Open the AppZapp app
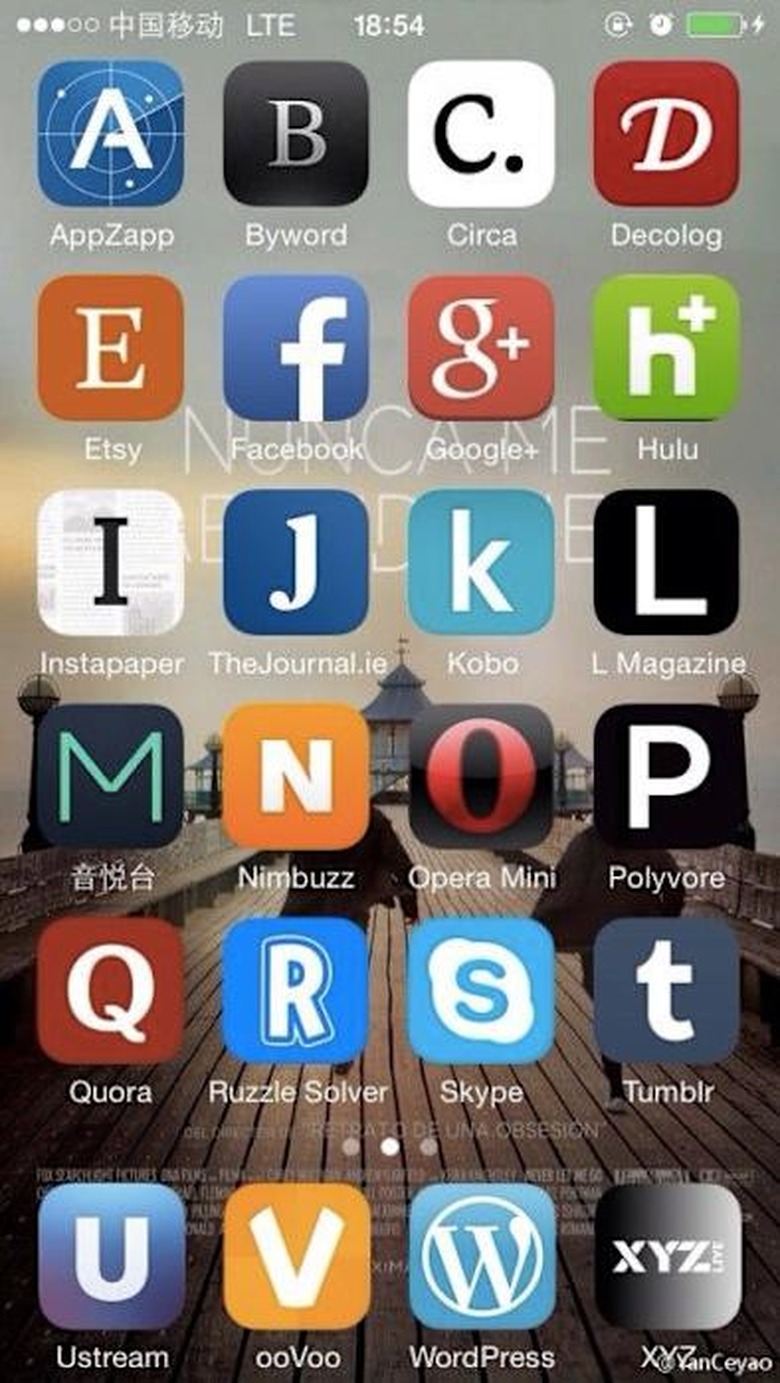This screenshot has width=780, height=1383. (112, 135)
